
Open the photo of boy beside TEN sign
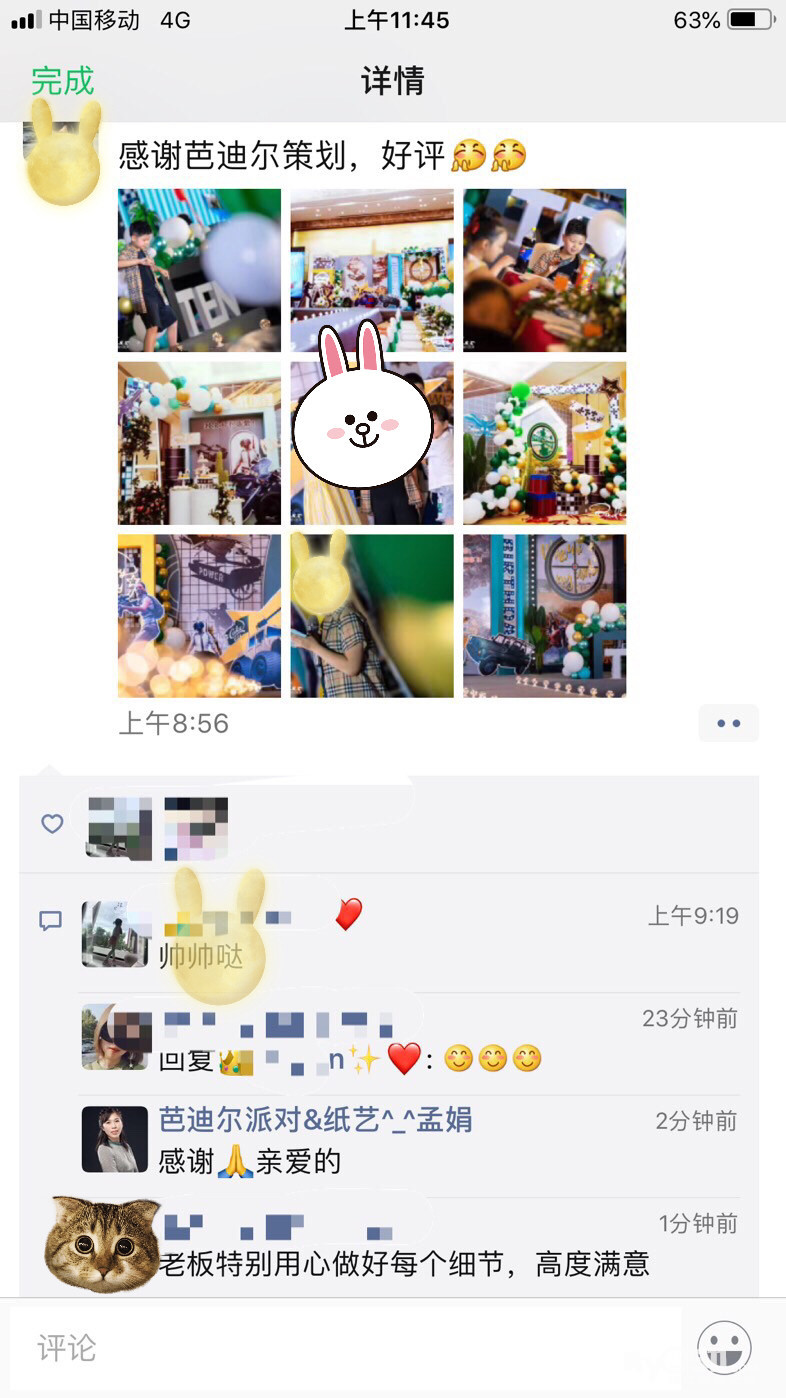[x=199, y=270]
